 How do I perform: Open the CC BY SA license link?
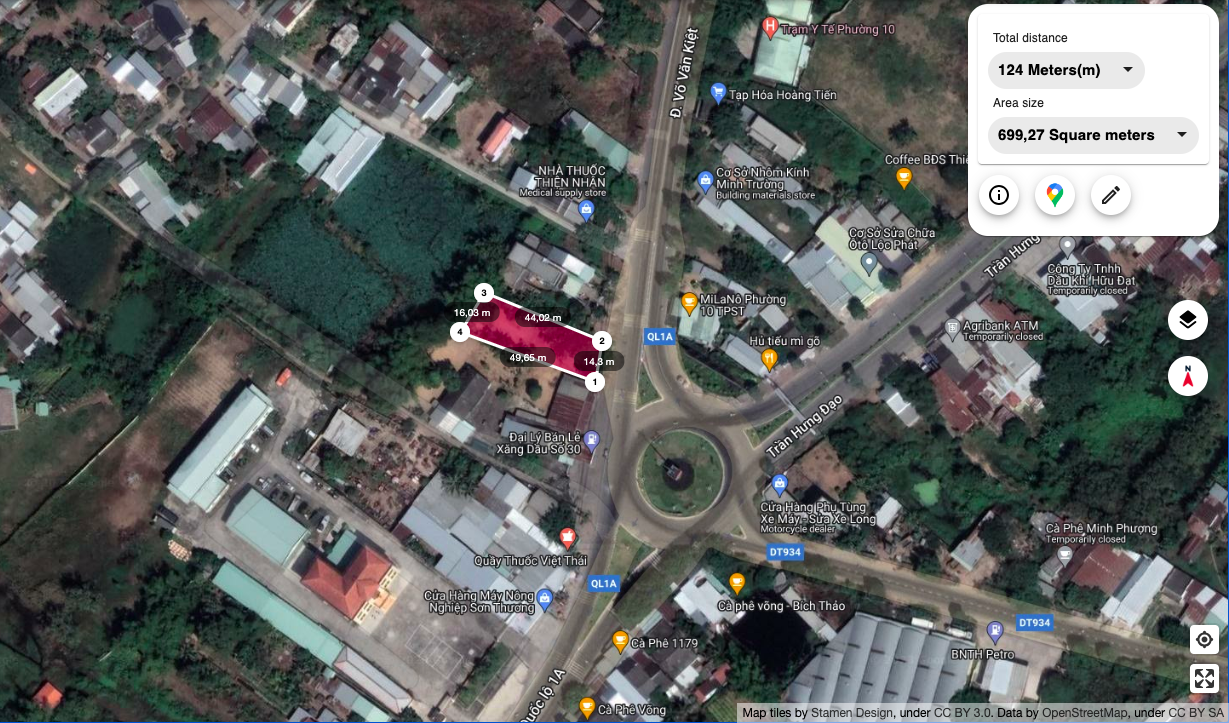pos(1195,713)
